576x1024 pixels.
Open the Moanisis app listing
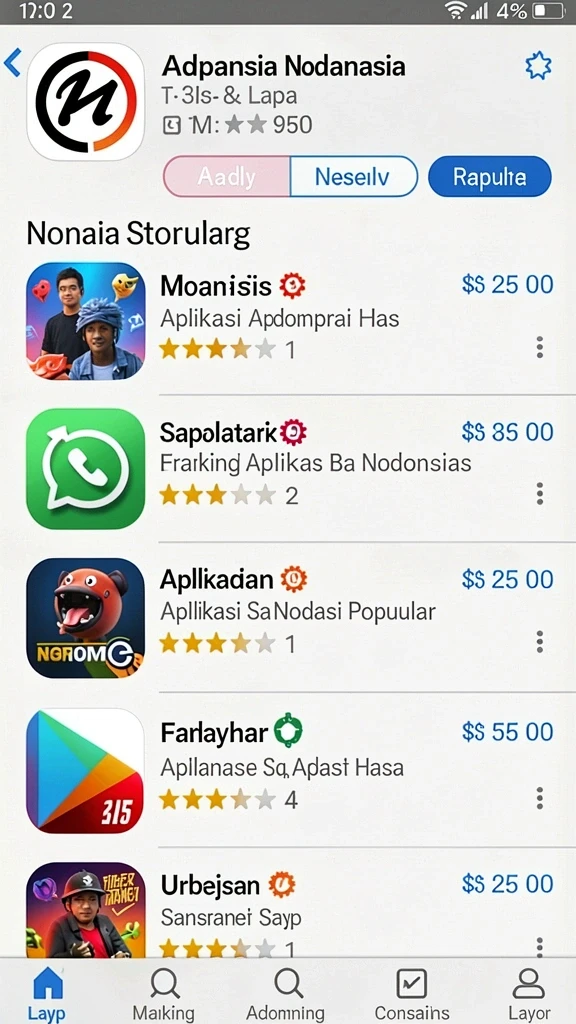(x=288, y=321)
